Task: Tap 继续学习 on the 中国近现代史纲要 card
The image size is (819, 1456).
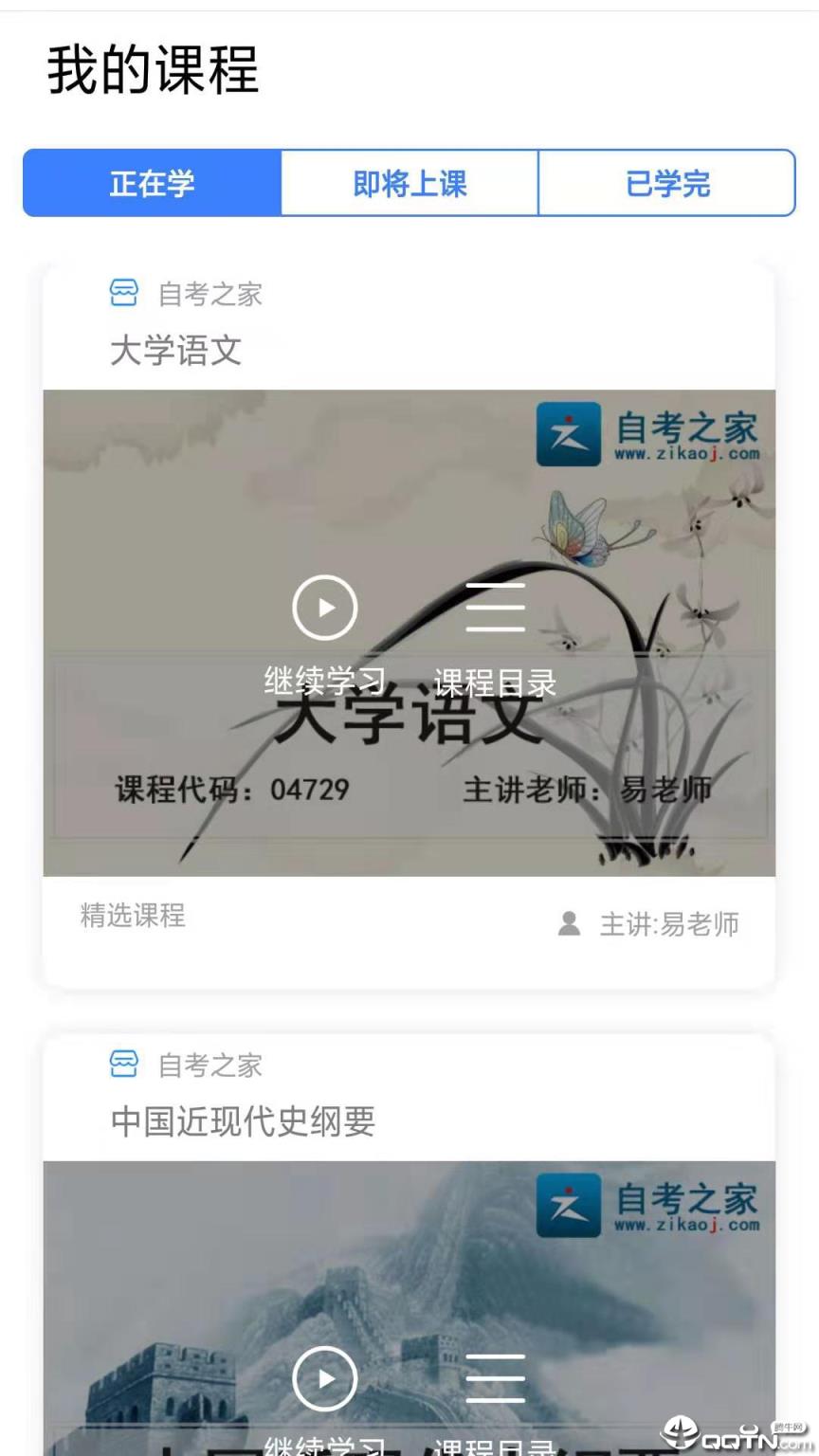Action: [x=324, y=1448]
